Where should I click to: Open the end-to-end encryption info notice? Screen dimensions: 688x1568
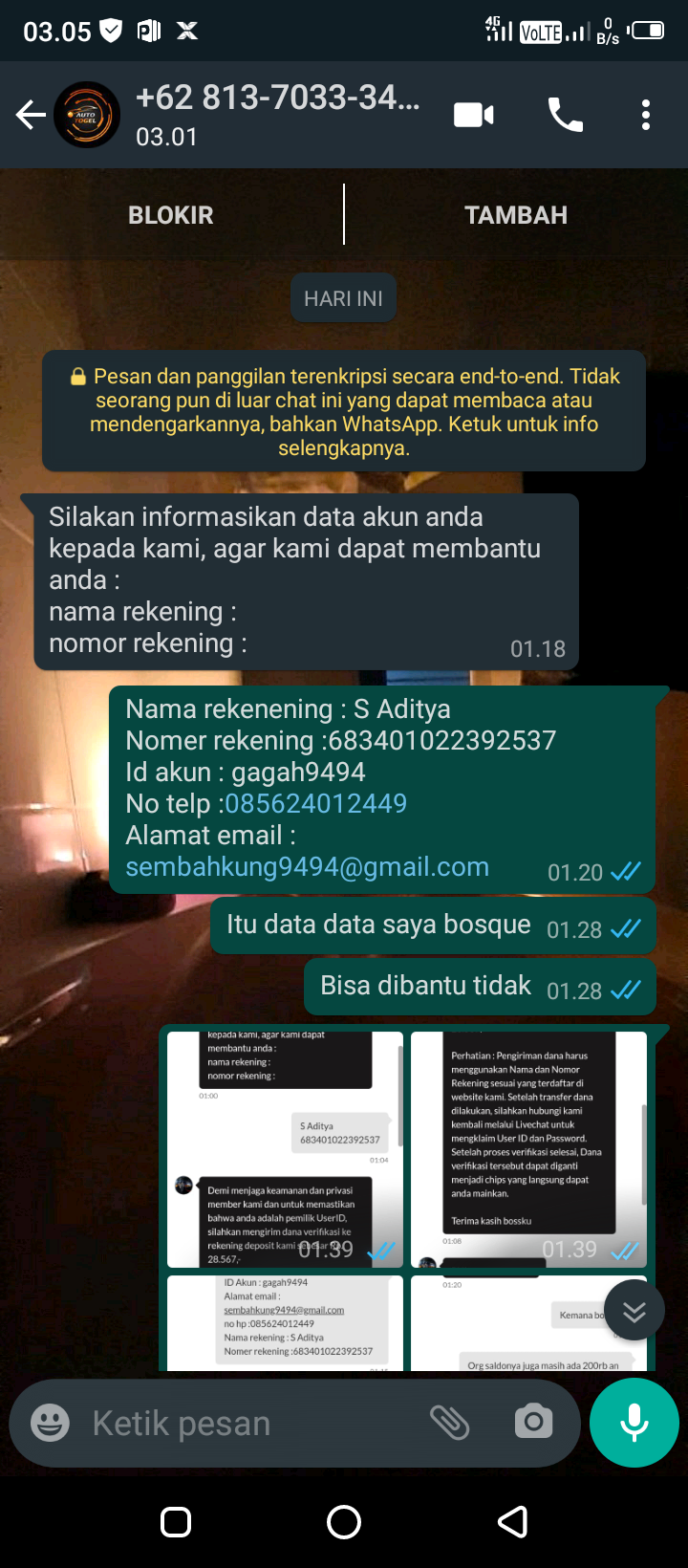coord(344,411)
